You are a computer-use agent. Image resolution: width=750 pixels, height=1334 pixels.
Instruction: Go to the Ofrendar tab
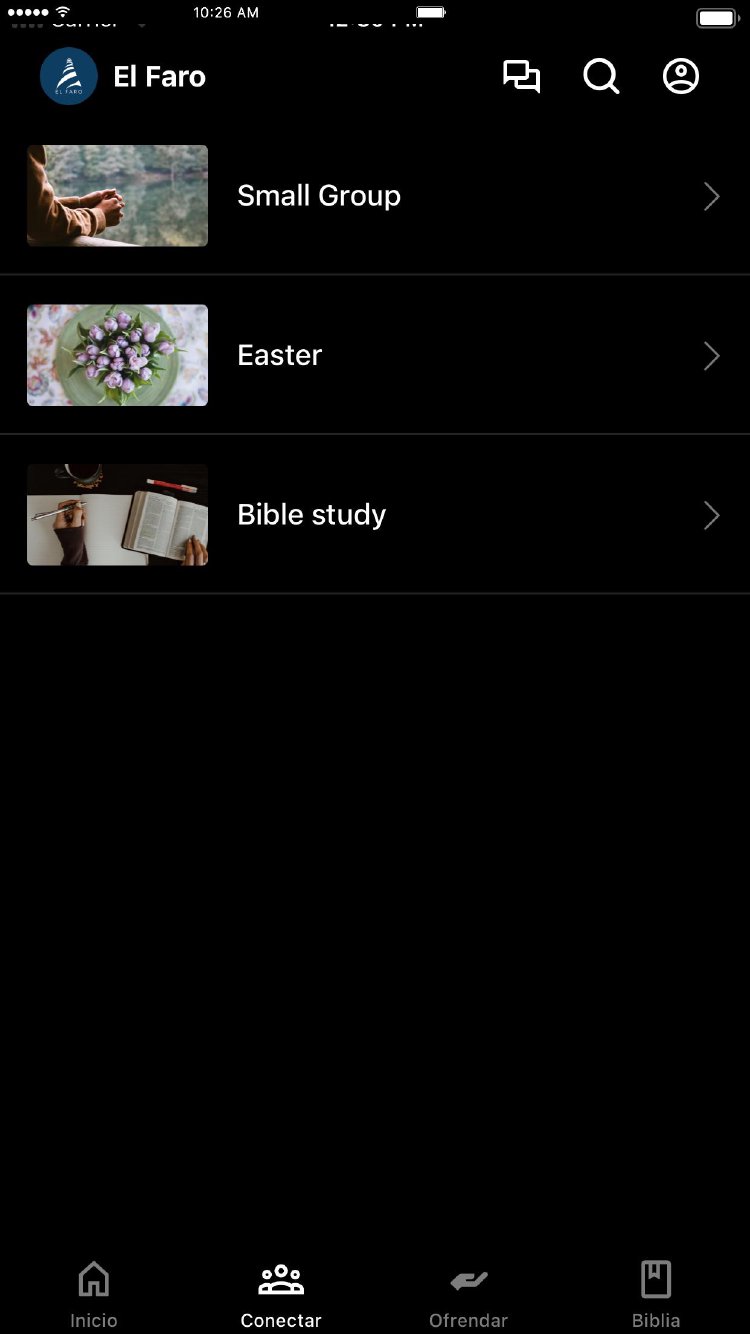468,1293
